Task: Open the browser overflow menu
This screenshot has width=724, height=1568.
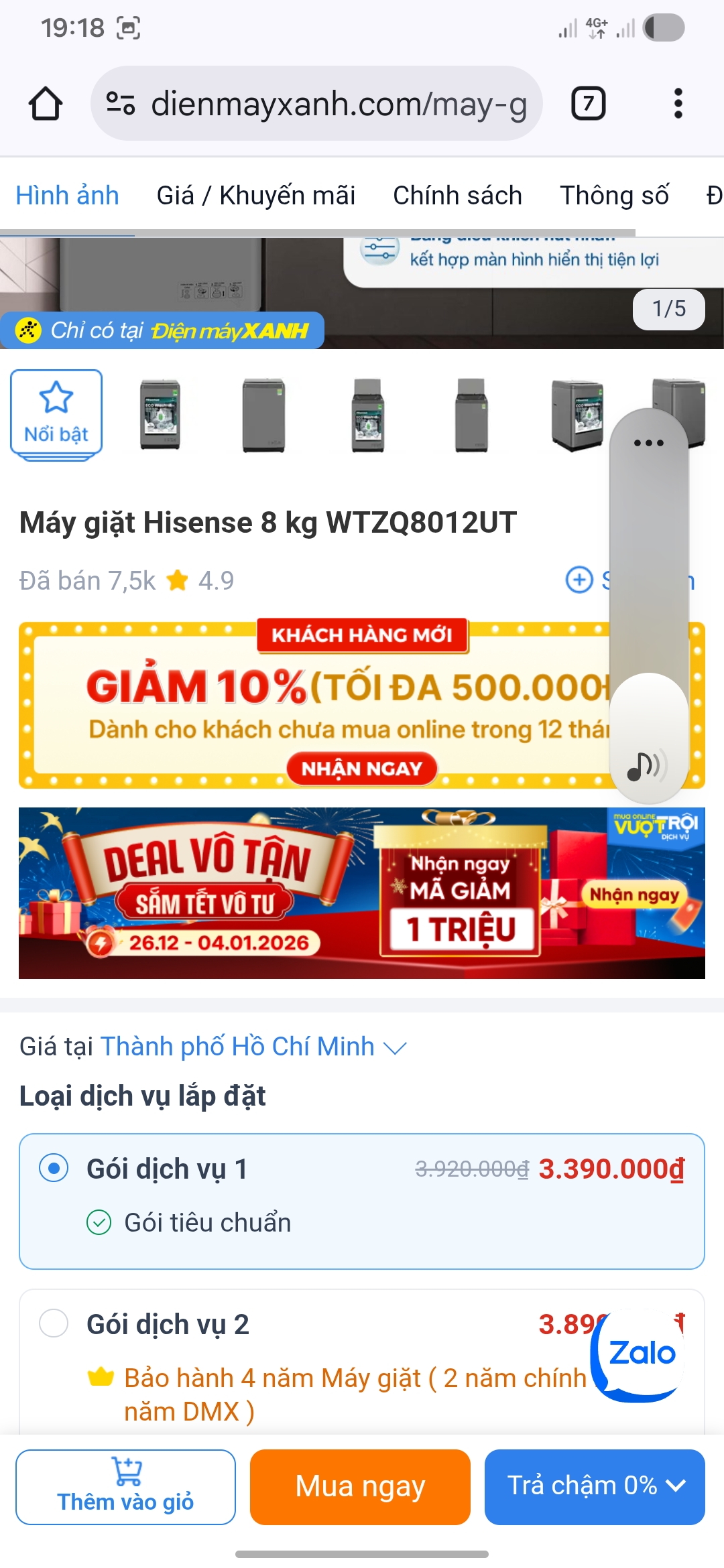Action: [678, 104]
